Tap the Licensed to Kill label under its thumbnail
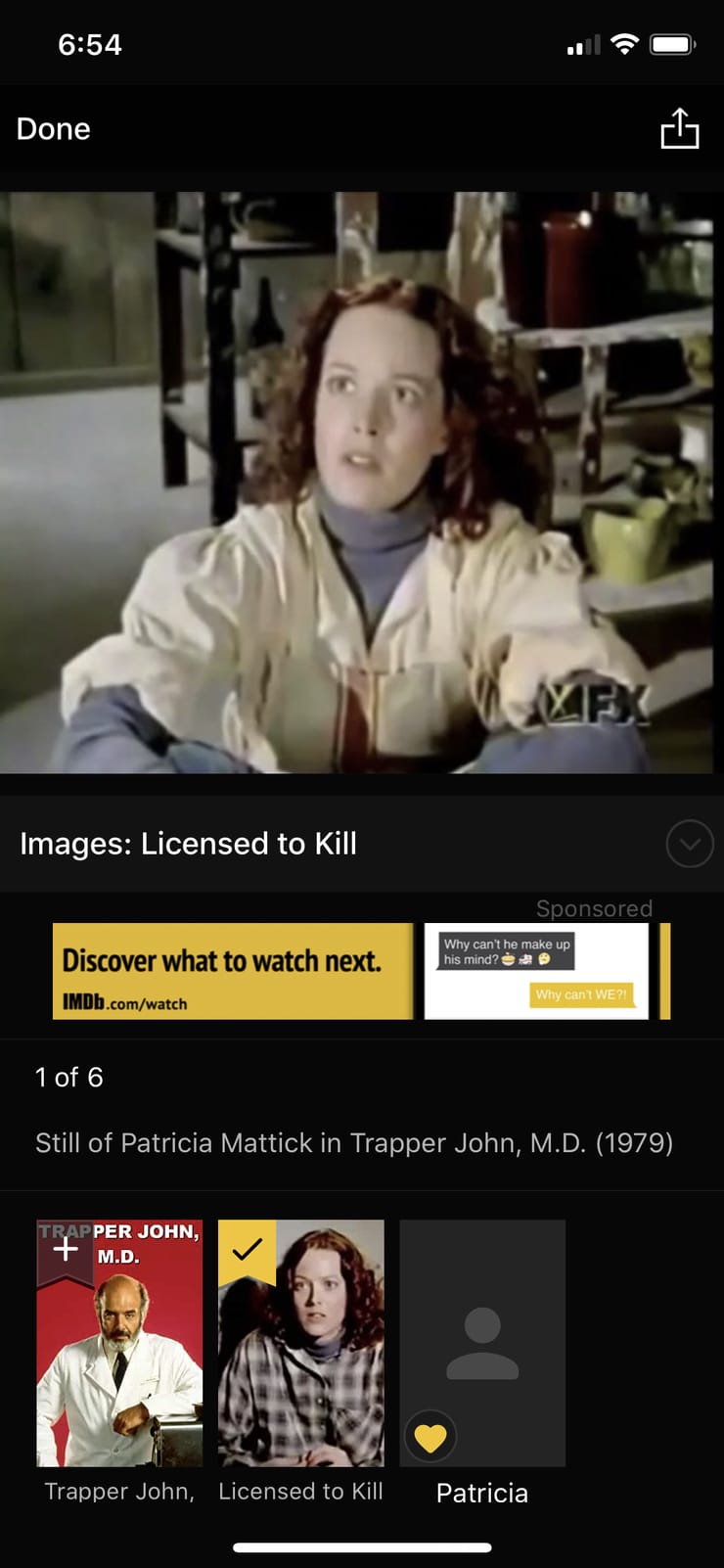The image size is (724, 1568). click(299, 1491)
